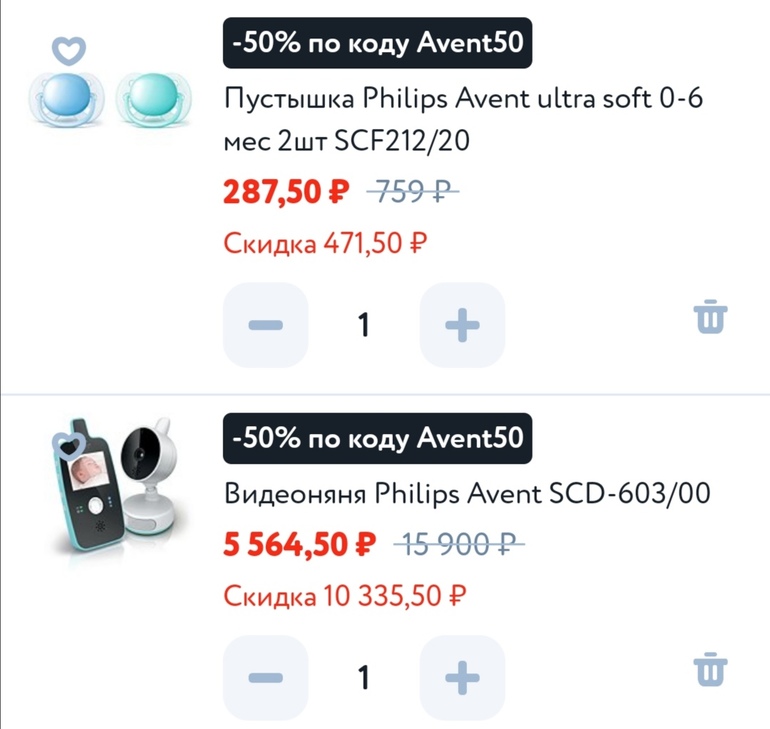The image size is (770, 729).
Task: Remove the pacifier SCF212/20 from the cart
Action: tap(710, 318)
